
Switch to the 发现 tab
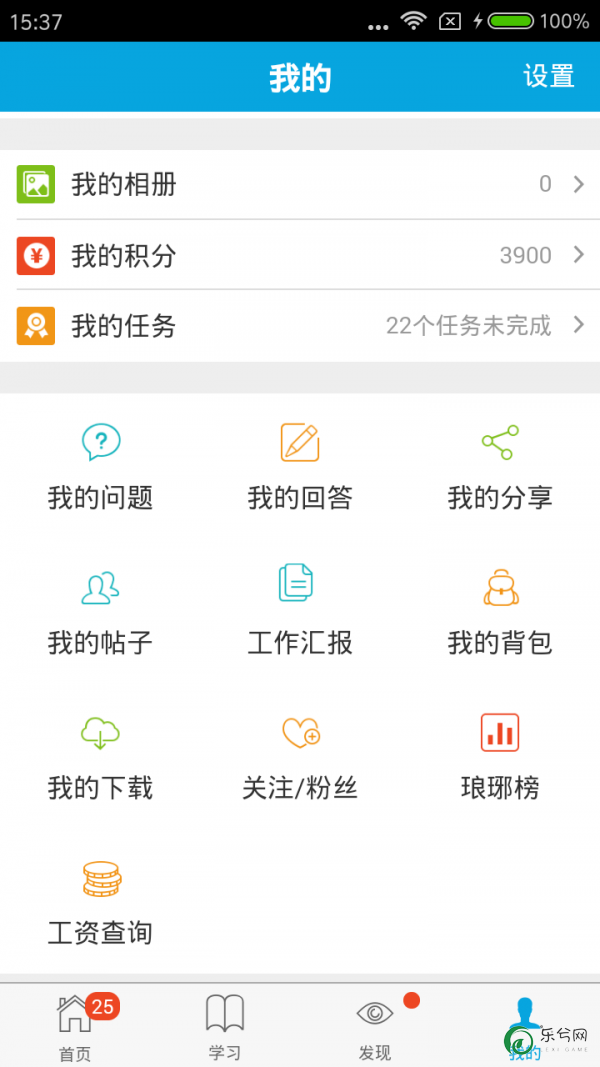click(x=375, y=1026)
